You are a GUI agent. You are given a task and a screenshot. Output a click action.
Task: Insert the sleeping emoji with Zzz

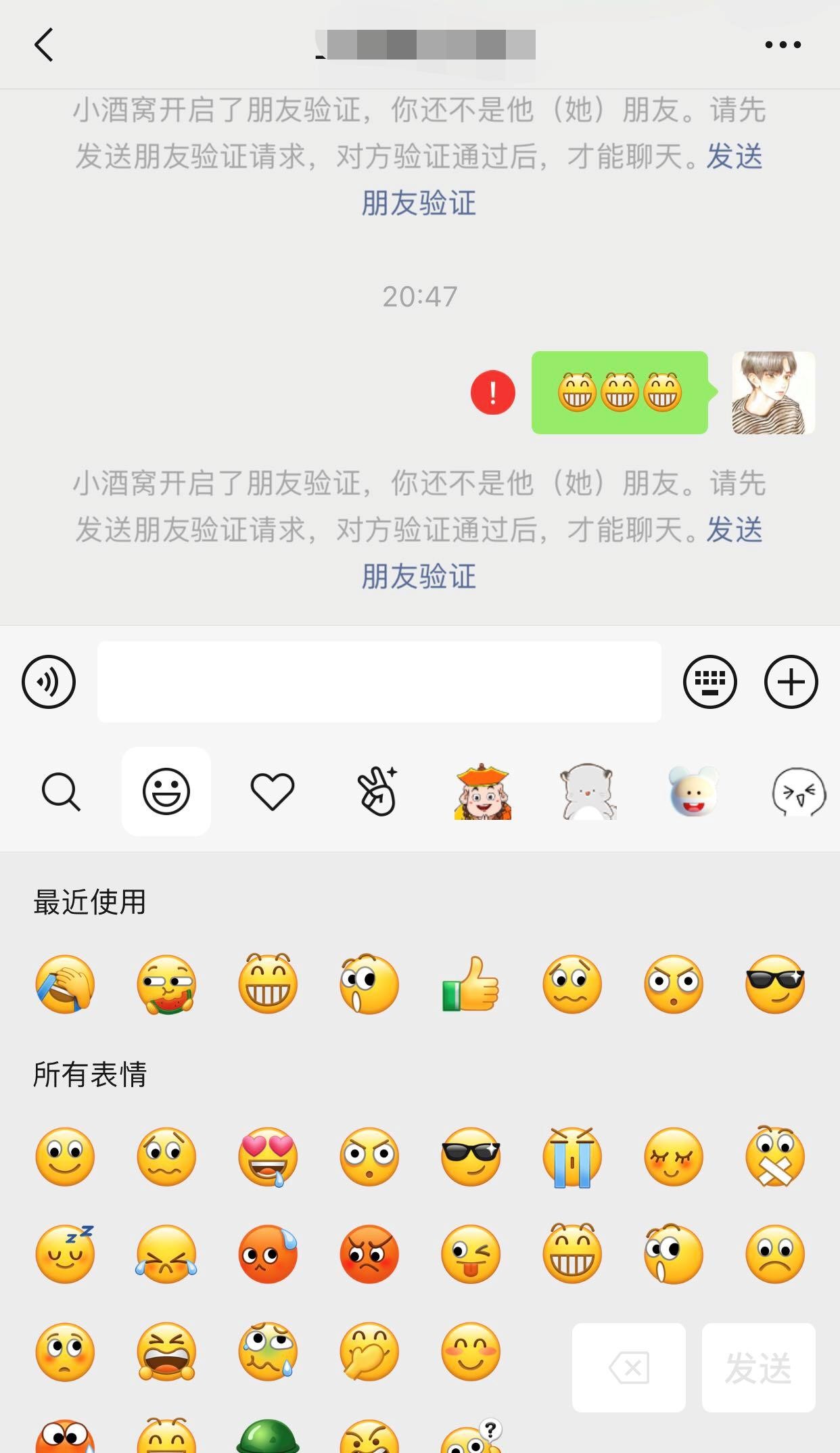(x=65, y=1254)
